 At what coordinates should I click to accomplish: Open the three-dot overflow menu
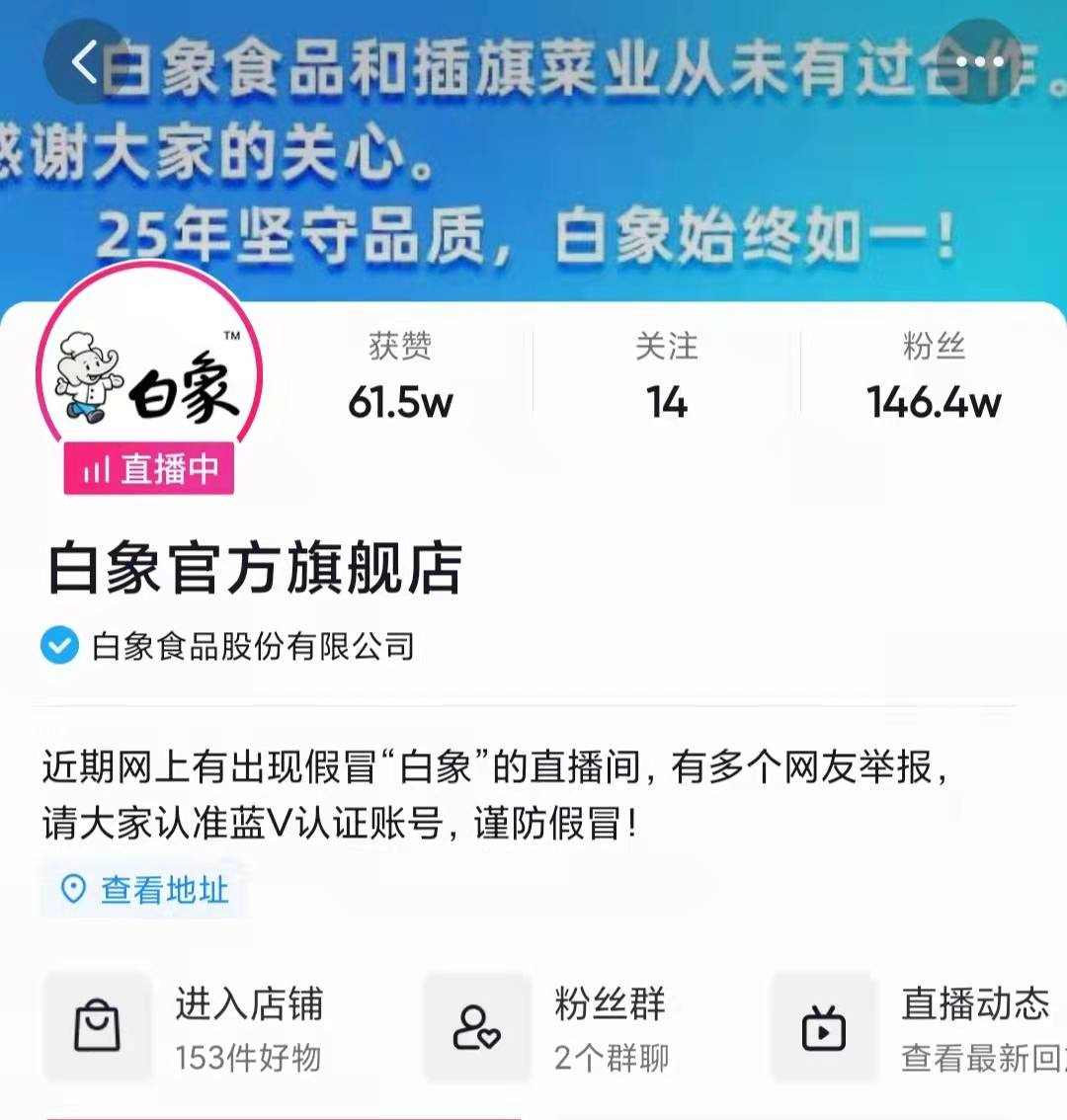pyautogui.click(x=978, y=61)
